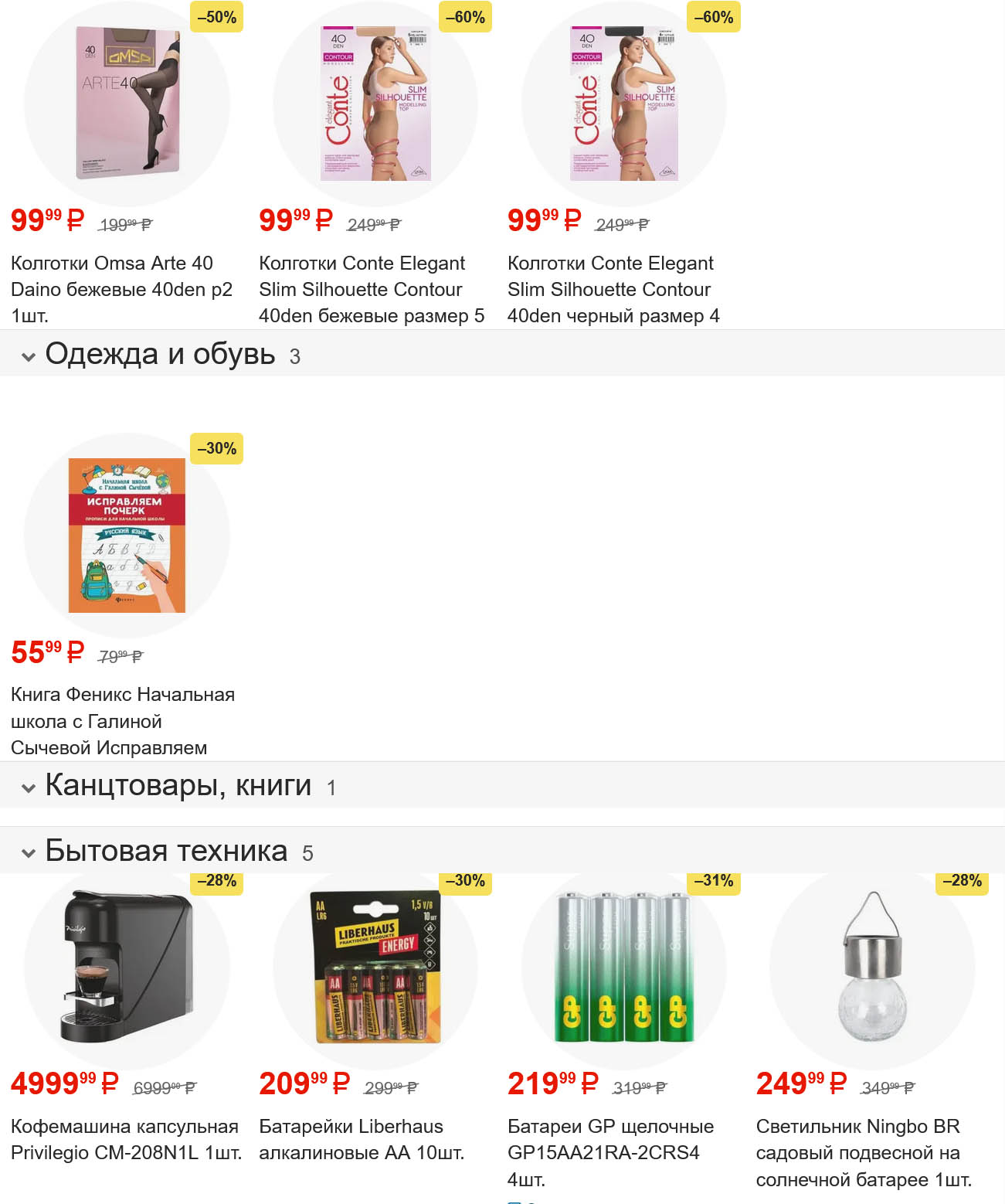Open Privilegio CM-208N1L coffee machine
The height and width of the screenshot is (1204, 1005).
coord(127,968)
